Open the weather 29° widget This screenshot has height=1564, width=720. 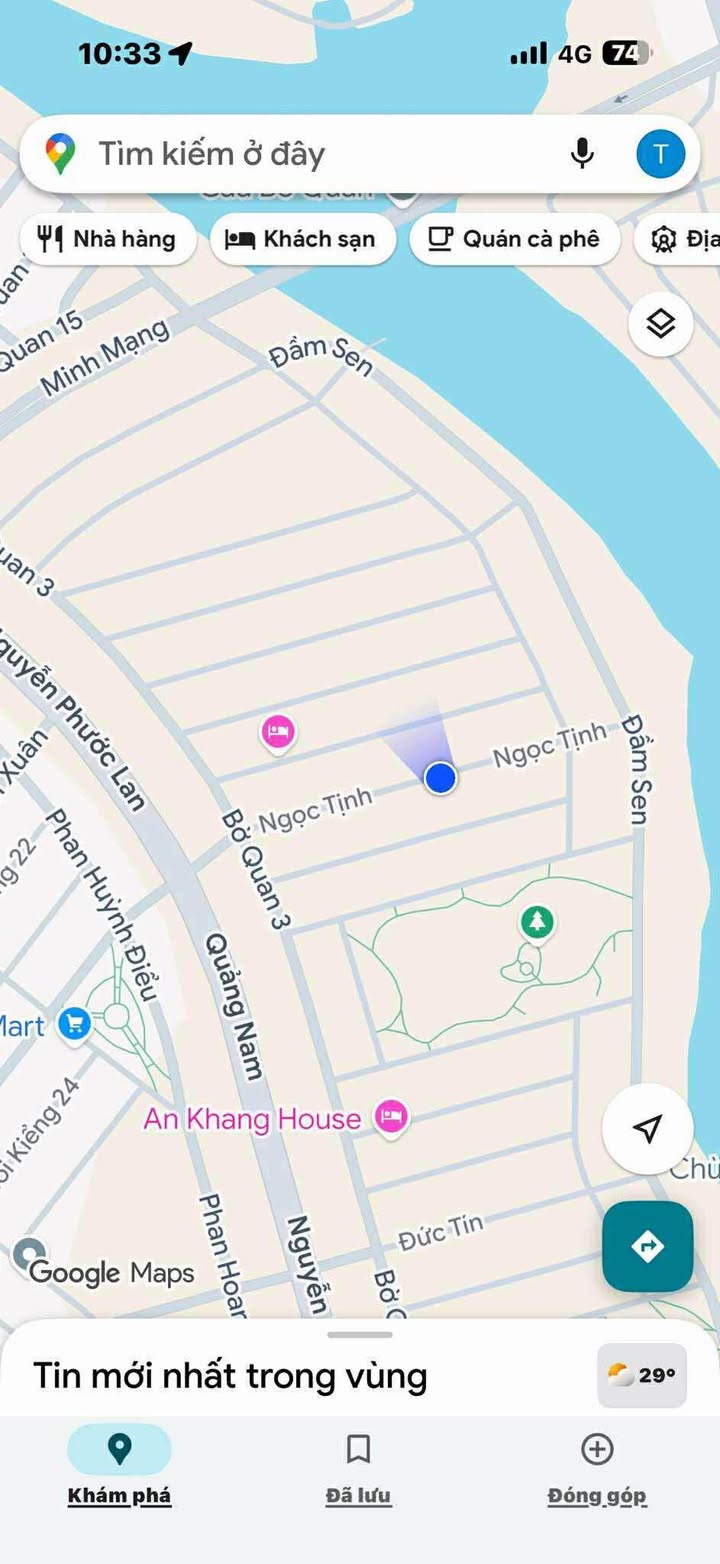642,1376
